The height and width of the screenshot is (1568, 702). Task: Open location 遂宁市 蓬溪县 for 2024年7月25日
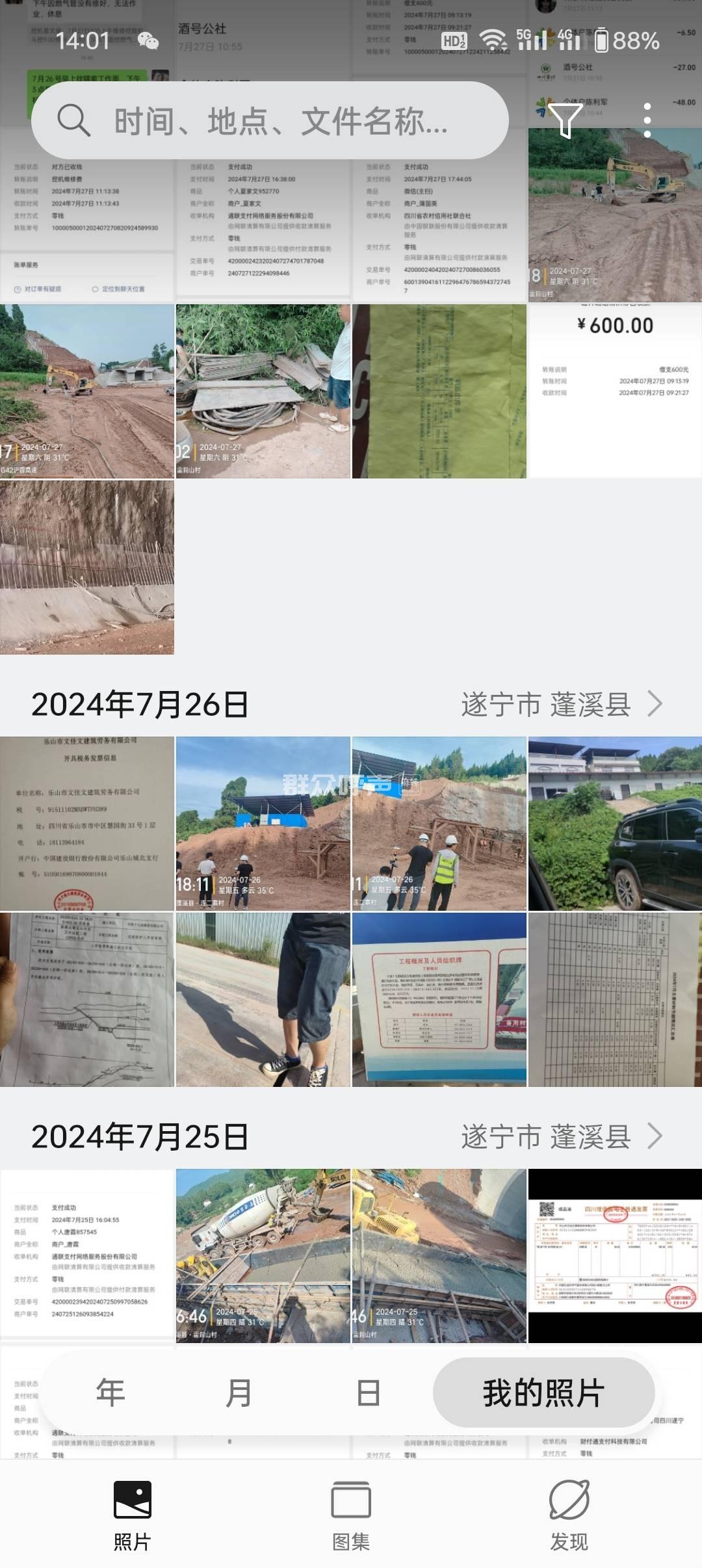tap(562, 1136)
